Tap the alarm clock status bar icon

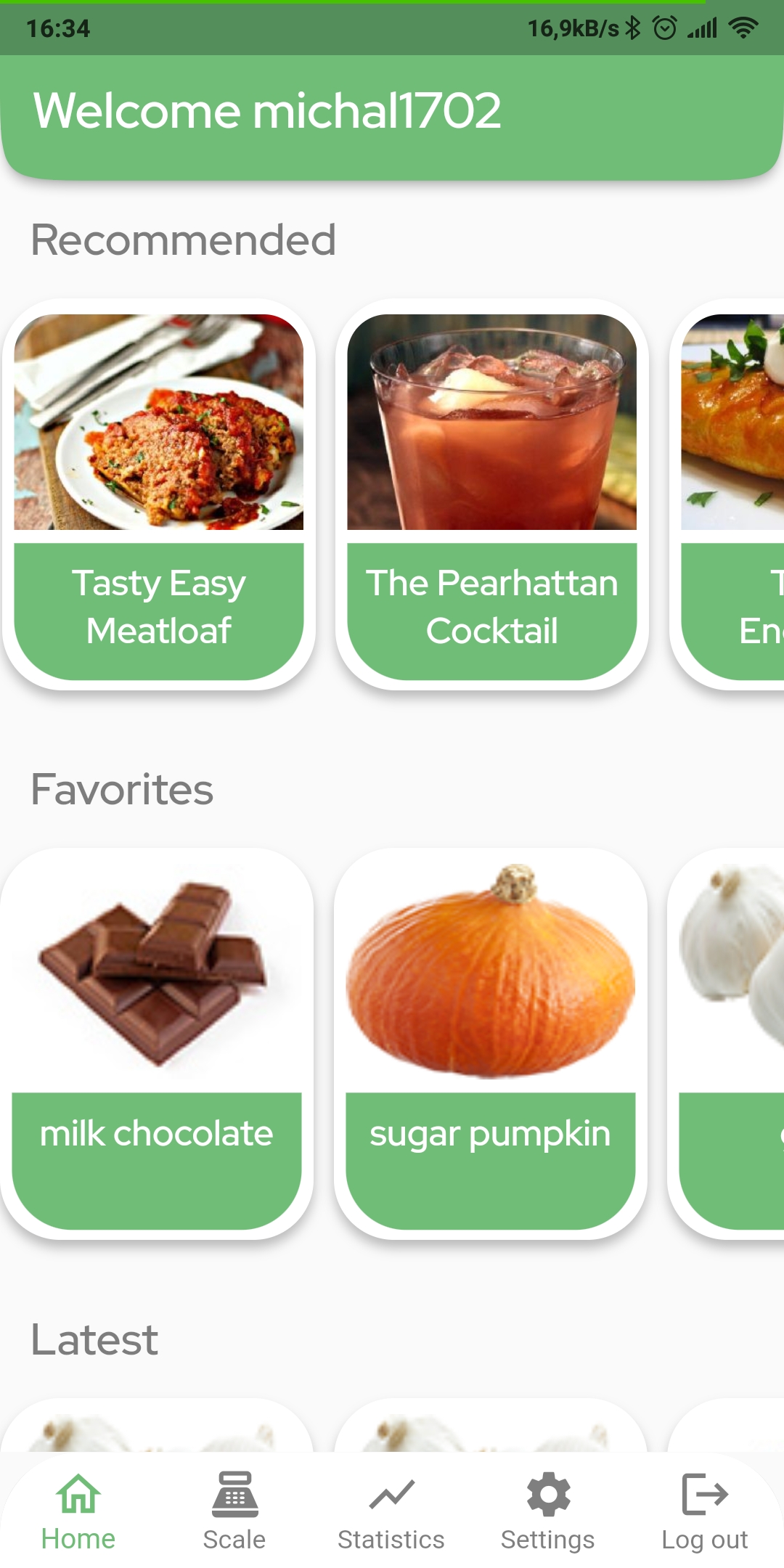pyautogui.click(x=663, y=29)
